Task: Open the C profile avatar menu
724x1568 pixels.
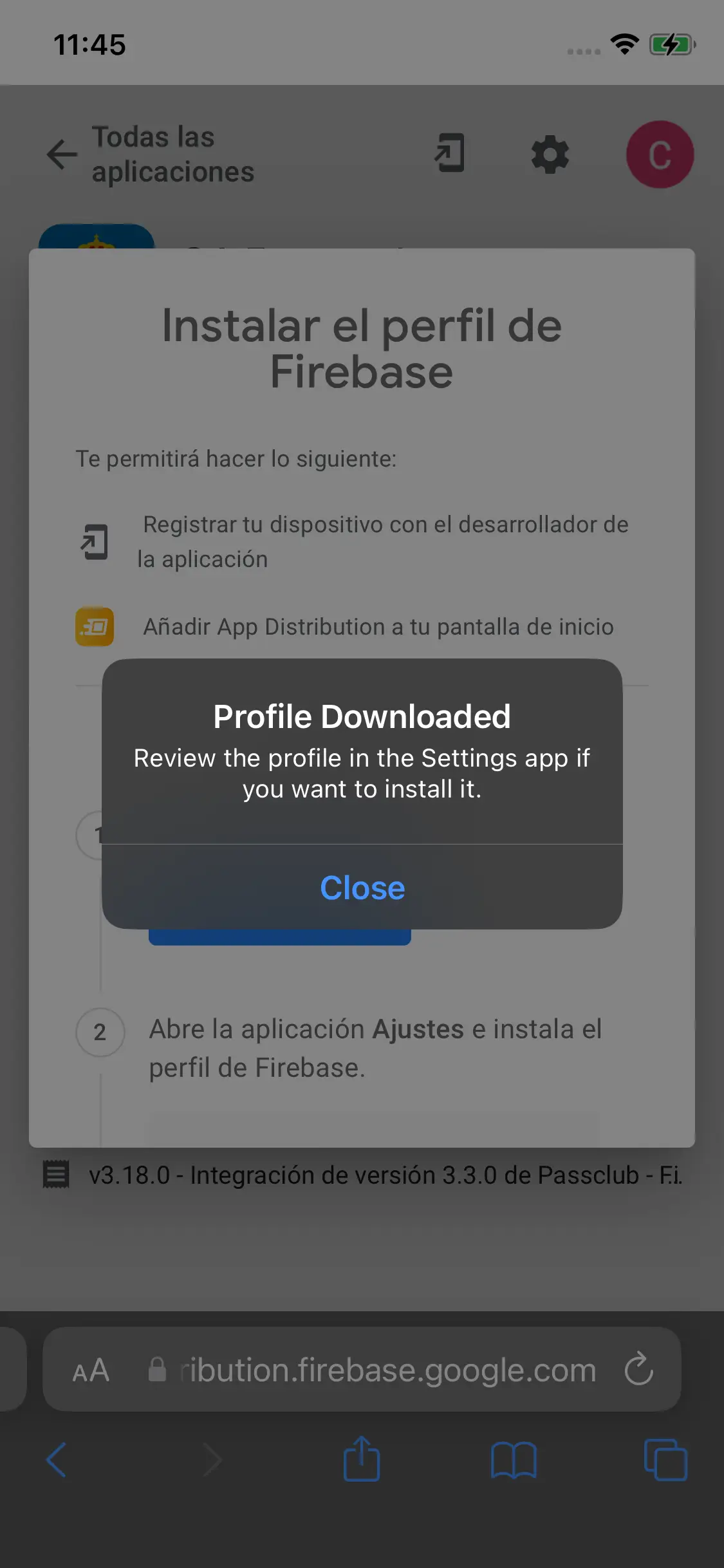Action: [660, 154]
